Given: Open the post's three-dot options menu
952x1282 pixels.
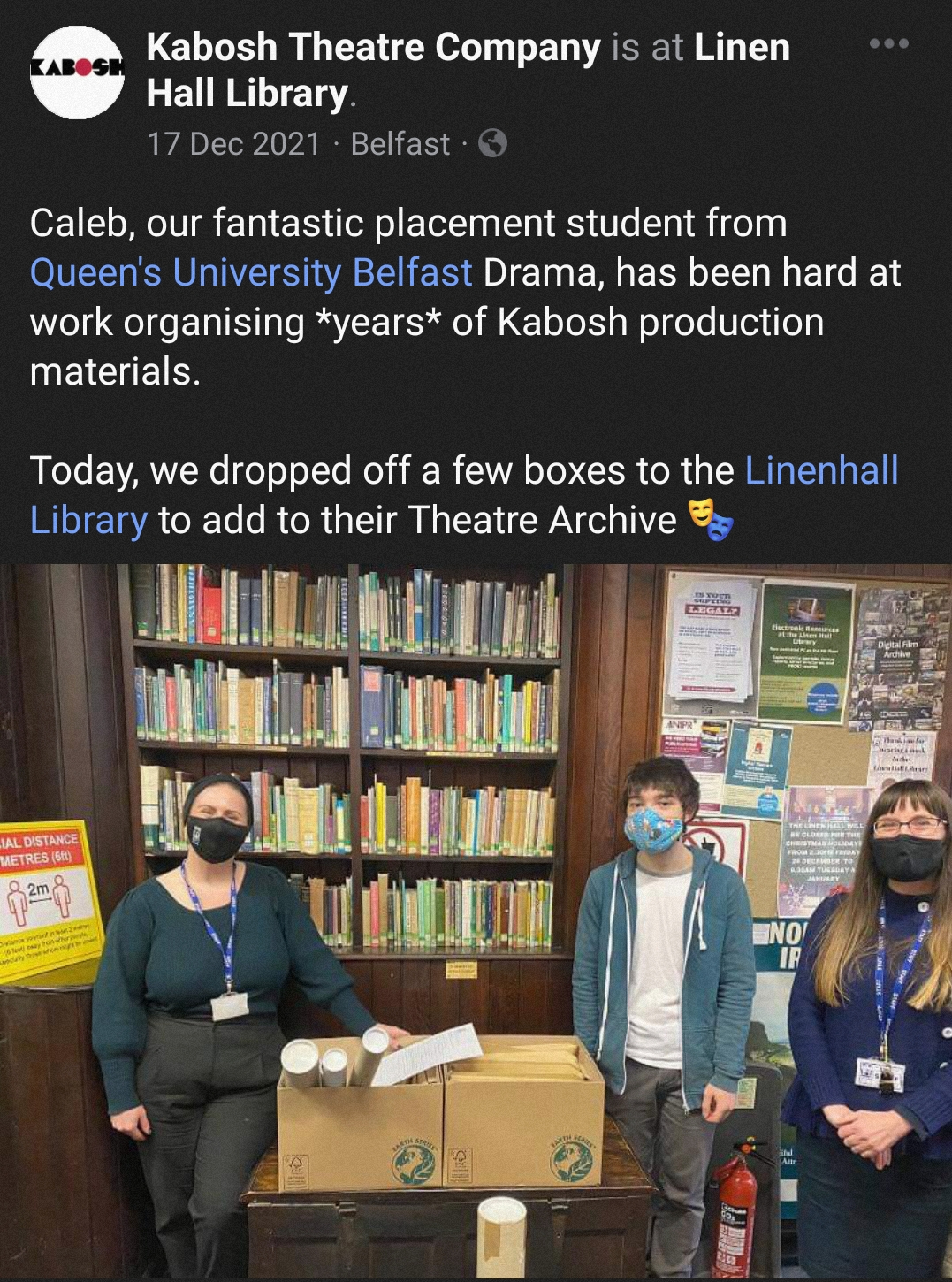Looking at the screenshot, I should tap(888, 44).
